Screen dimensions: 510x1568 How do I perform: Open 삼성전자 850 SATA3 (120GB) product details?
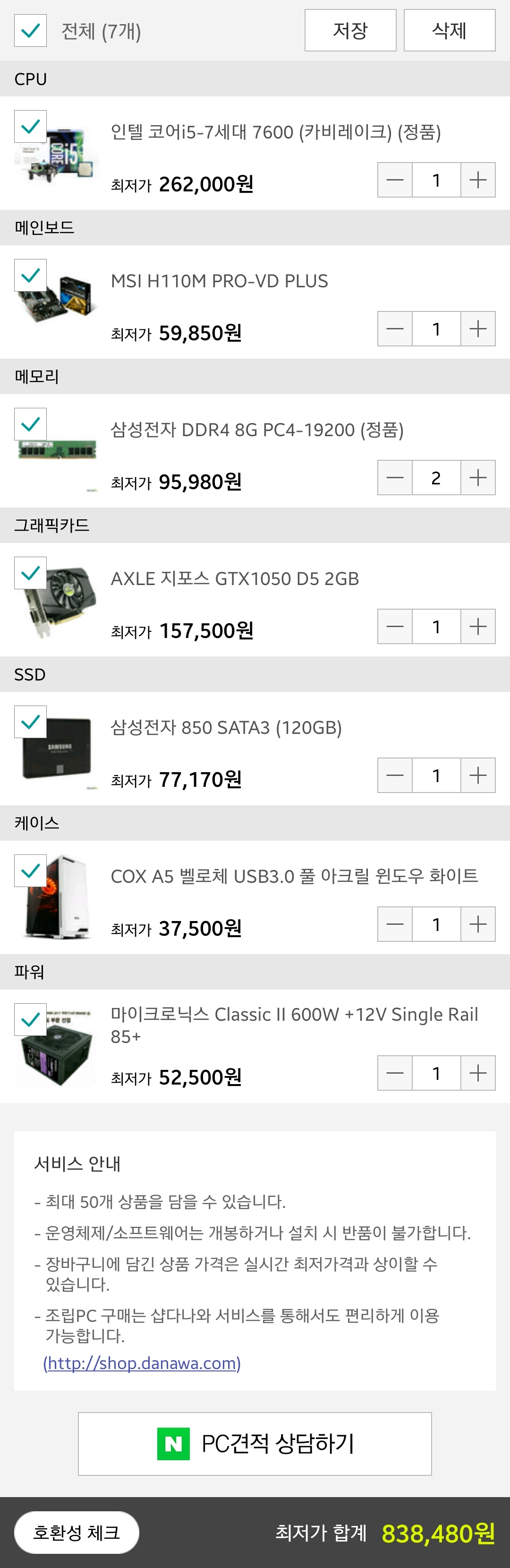coord(226,727)
